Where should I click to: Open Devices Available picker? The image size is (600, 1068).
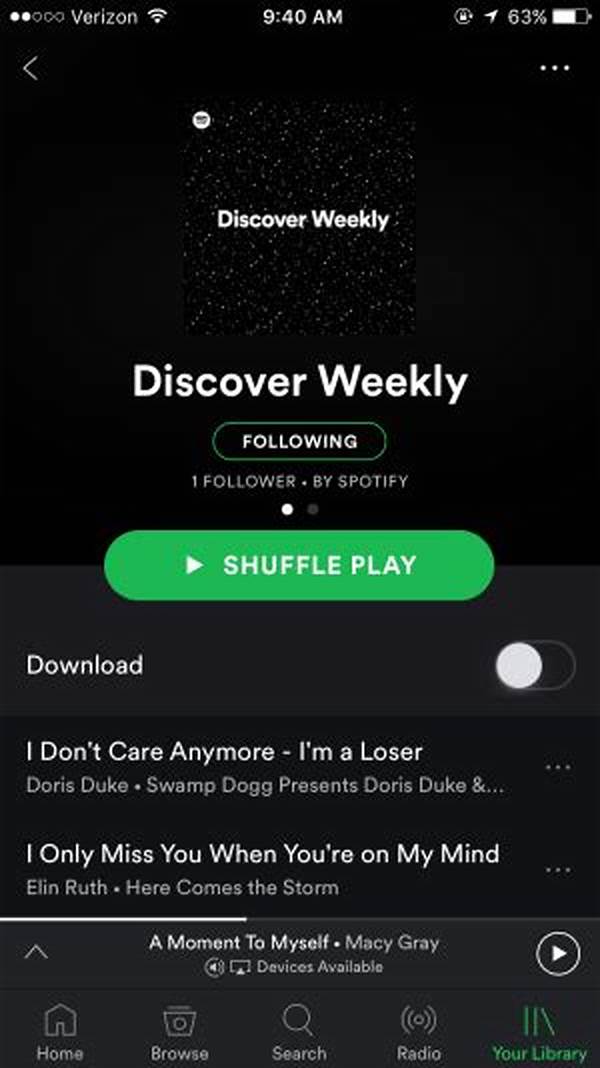click(295, 967)
